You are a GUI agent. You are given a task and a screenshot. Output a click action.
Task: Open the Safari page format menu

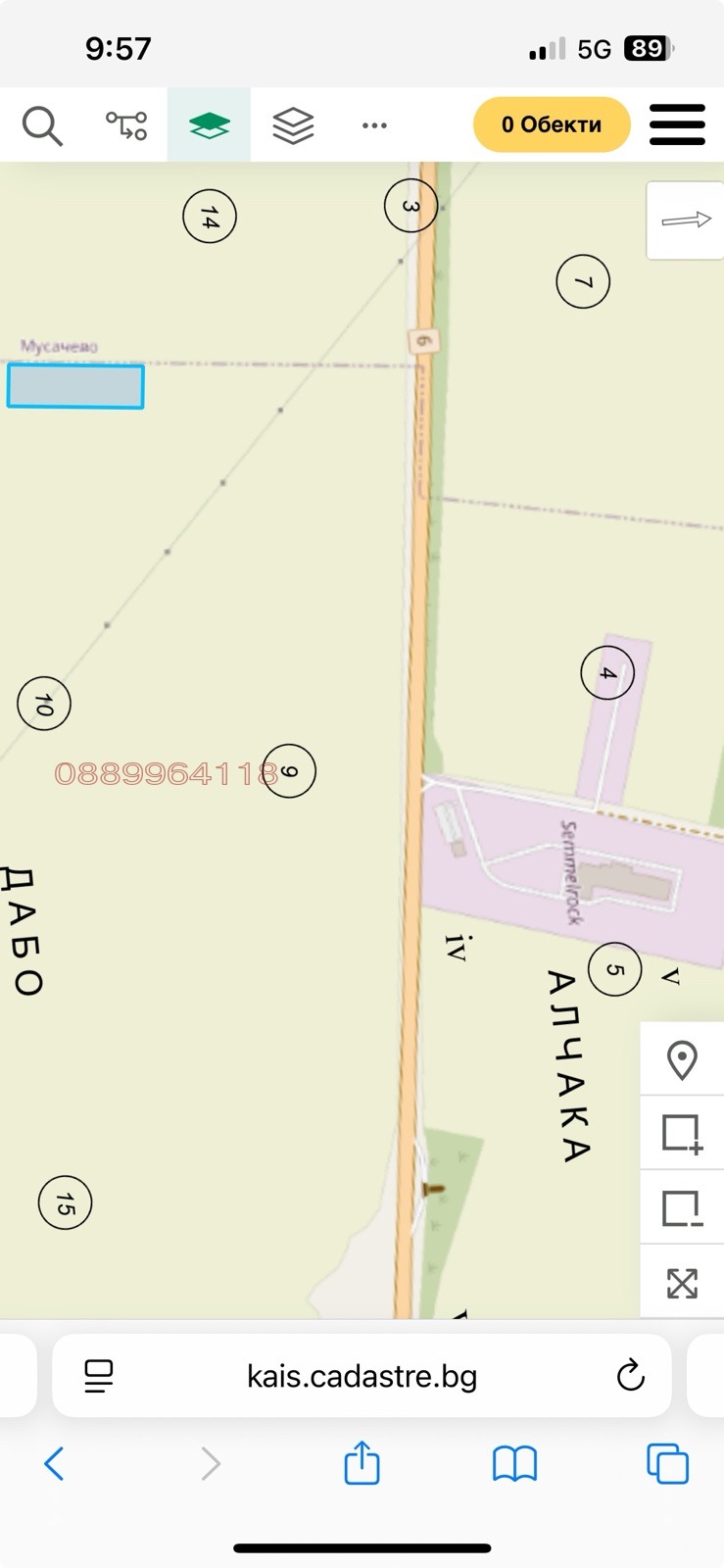click(x=99, y=1376)
